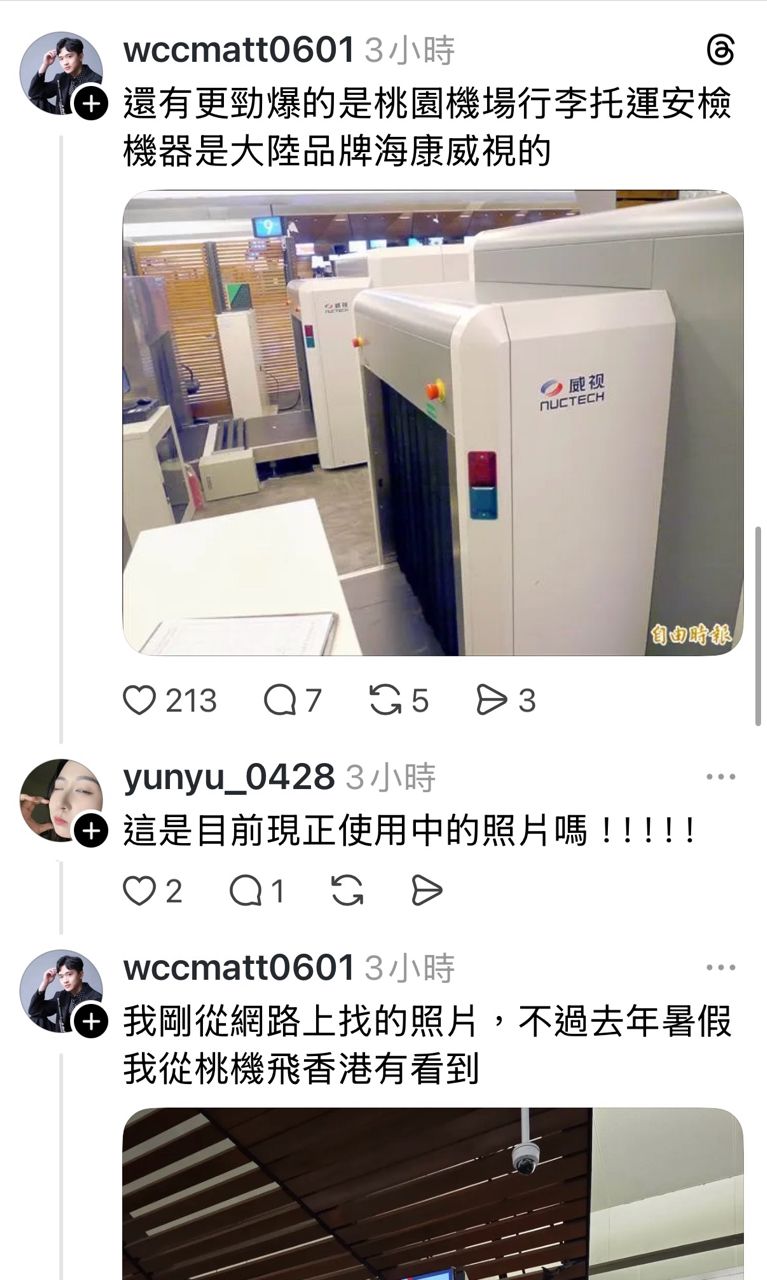Repost yunyu_0428's reply
Viewport: 767px width, 1280px height.
click(x=347, y=890)
